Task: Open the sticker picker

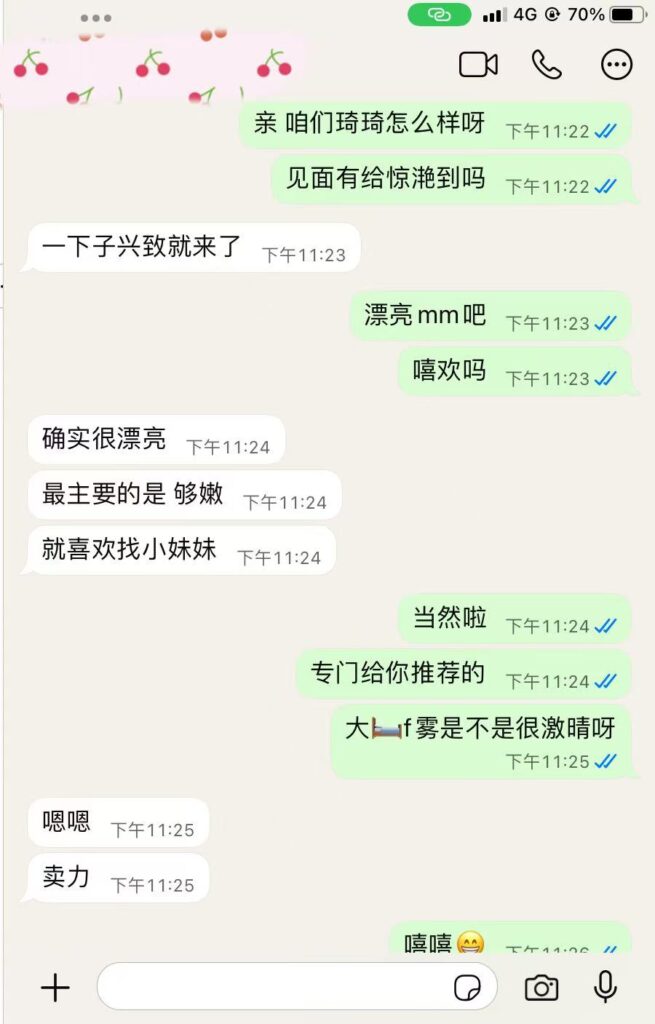Action: 468,987
